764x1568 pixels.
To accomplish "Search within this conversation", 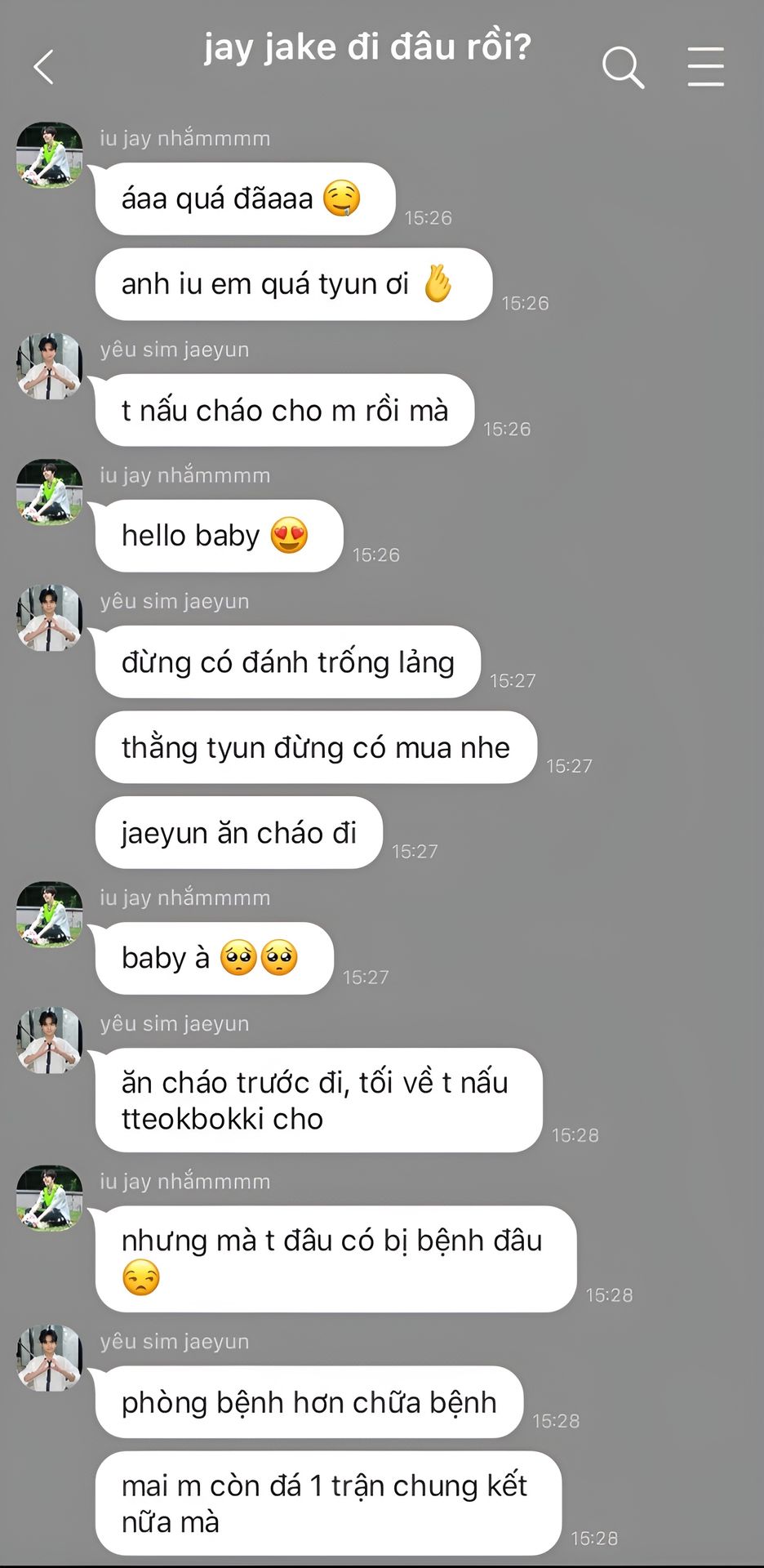I will tap(623, 67).
